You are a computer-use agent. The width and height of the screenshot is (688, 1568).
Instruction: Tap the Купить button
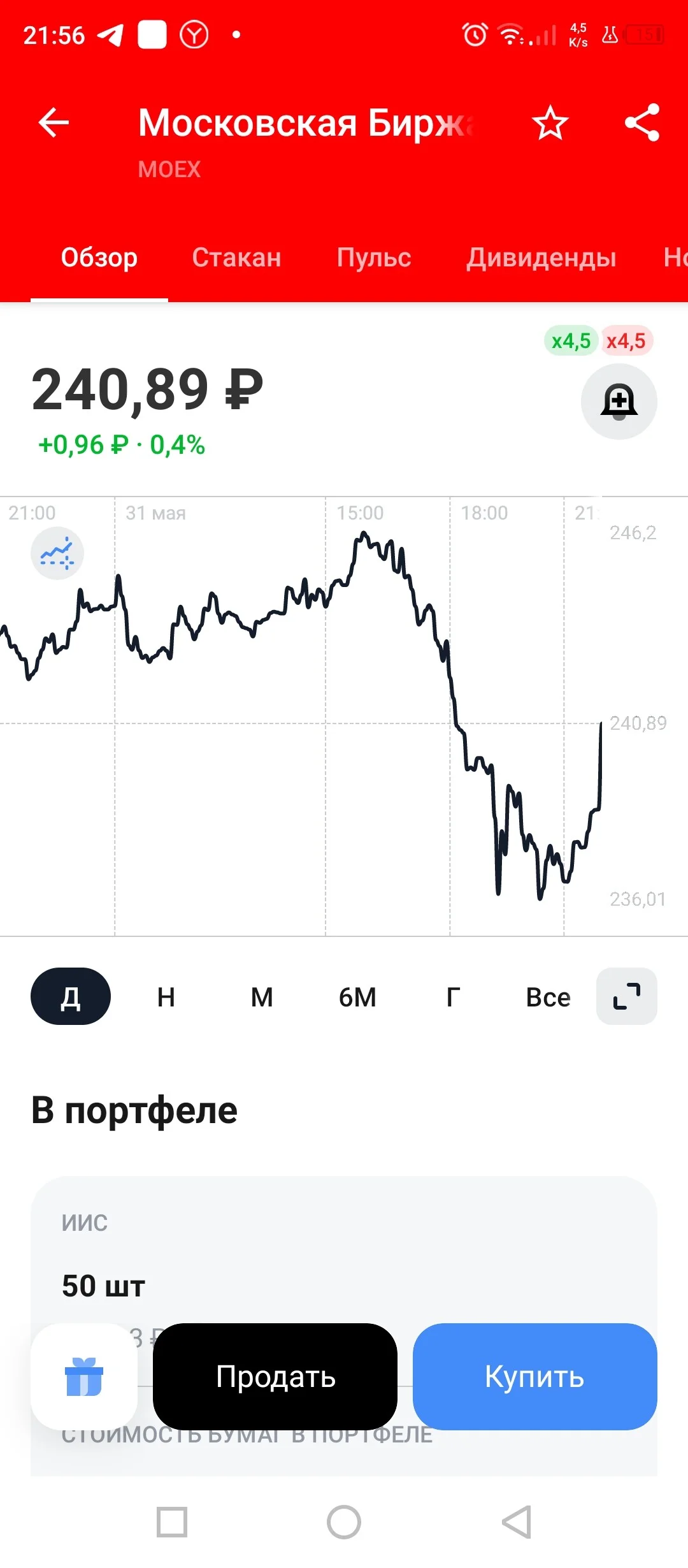(x=534, y=1376)
